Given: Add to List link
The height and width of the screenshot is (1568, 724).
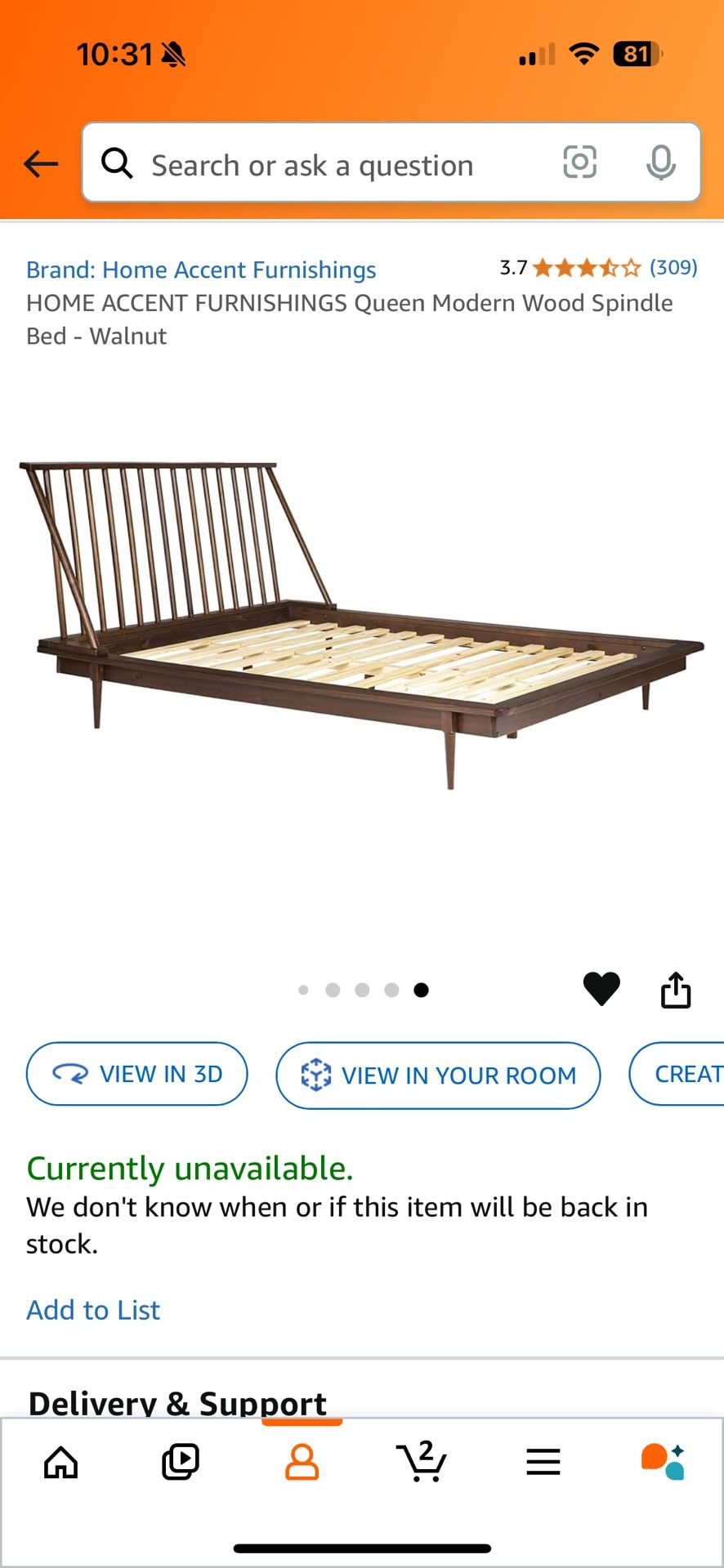Looking at the screenshot, I should click(93, 1310).
